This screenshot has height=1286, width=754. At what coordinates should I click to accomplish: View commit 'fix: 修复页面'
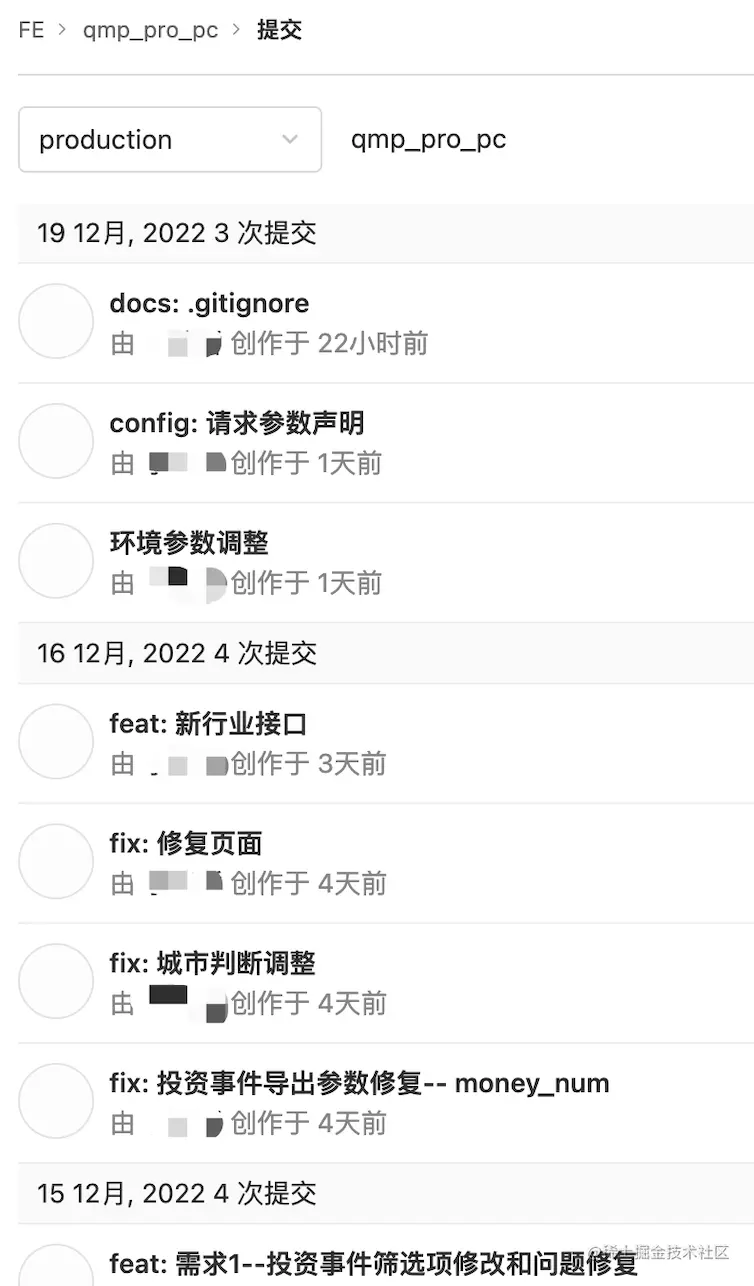pos(186,844)
